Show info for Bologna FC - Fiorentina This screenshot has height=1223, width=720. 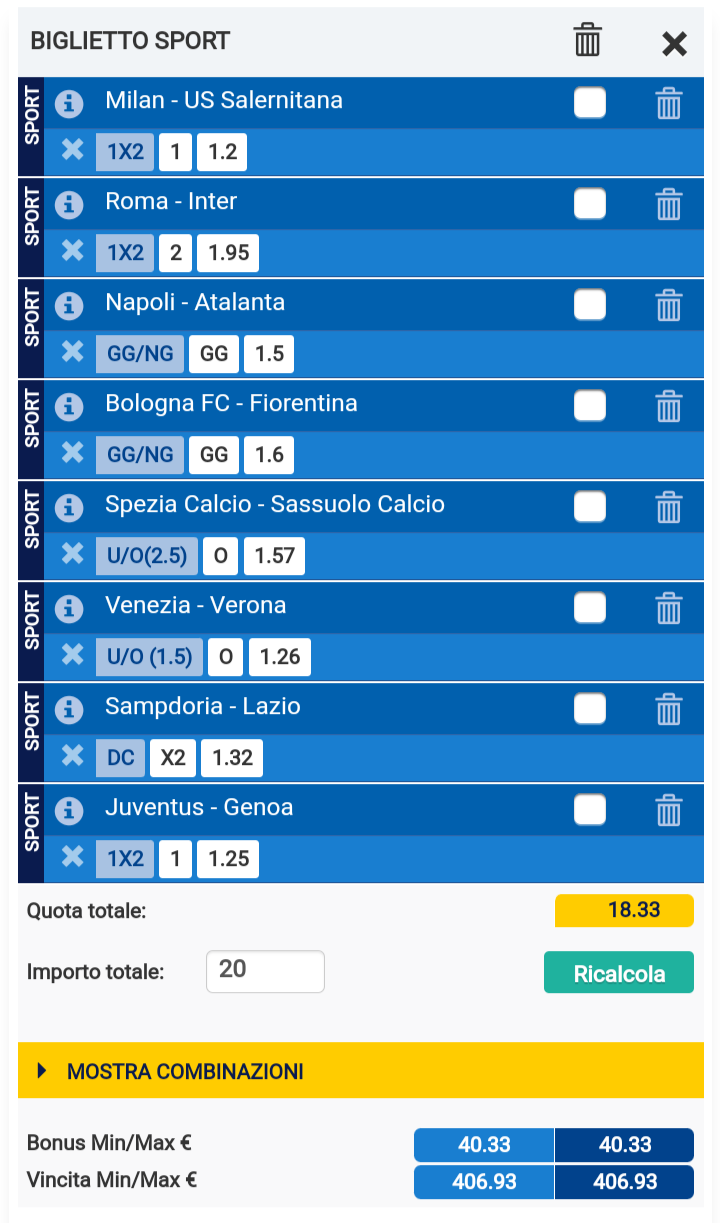click(x=69, y=405)
